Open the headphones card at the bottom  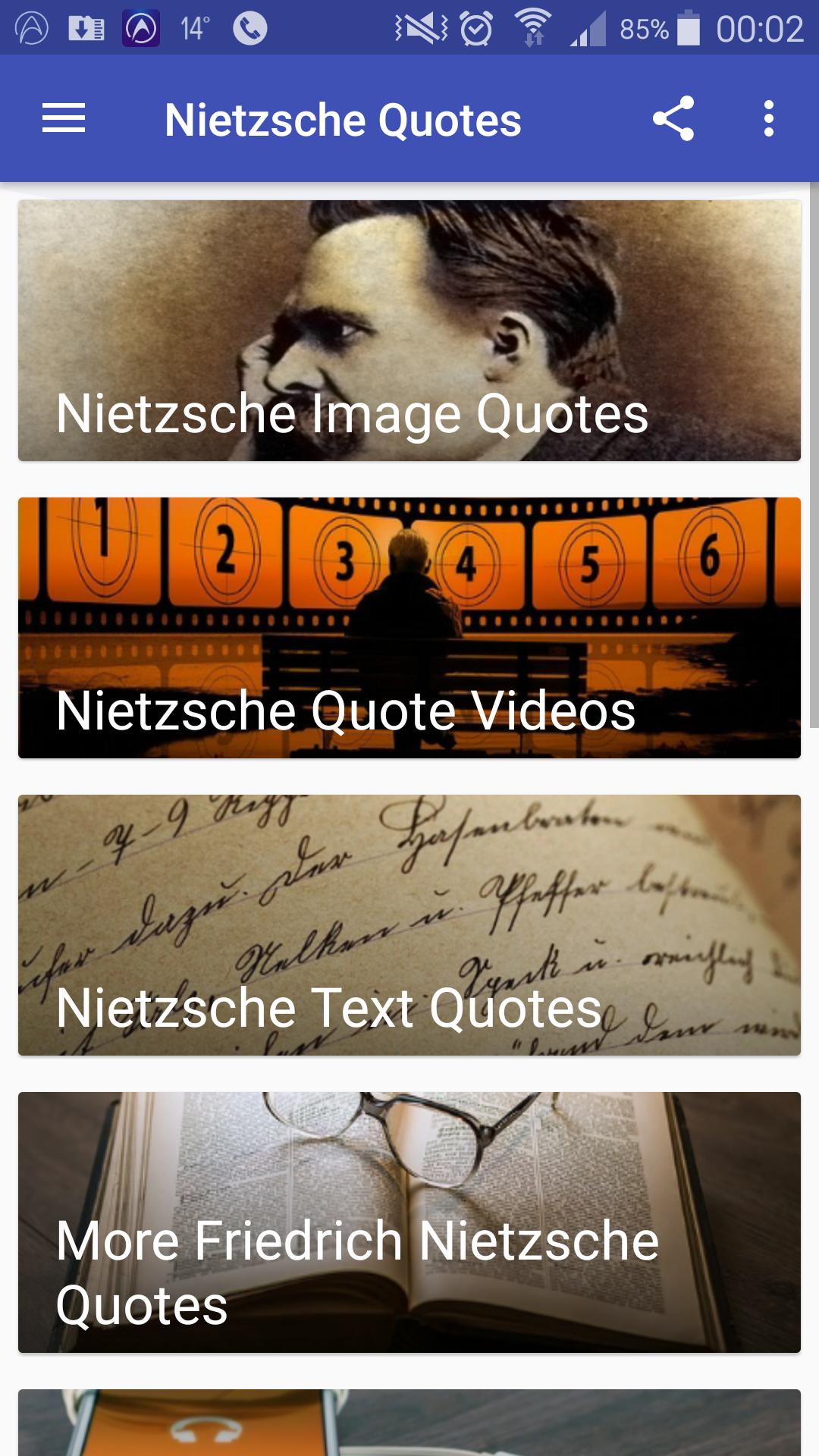409,1423
